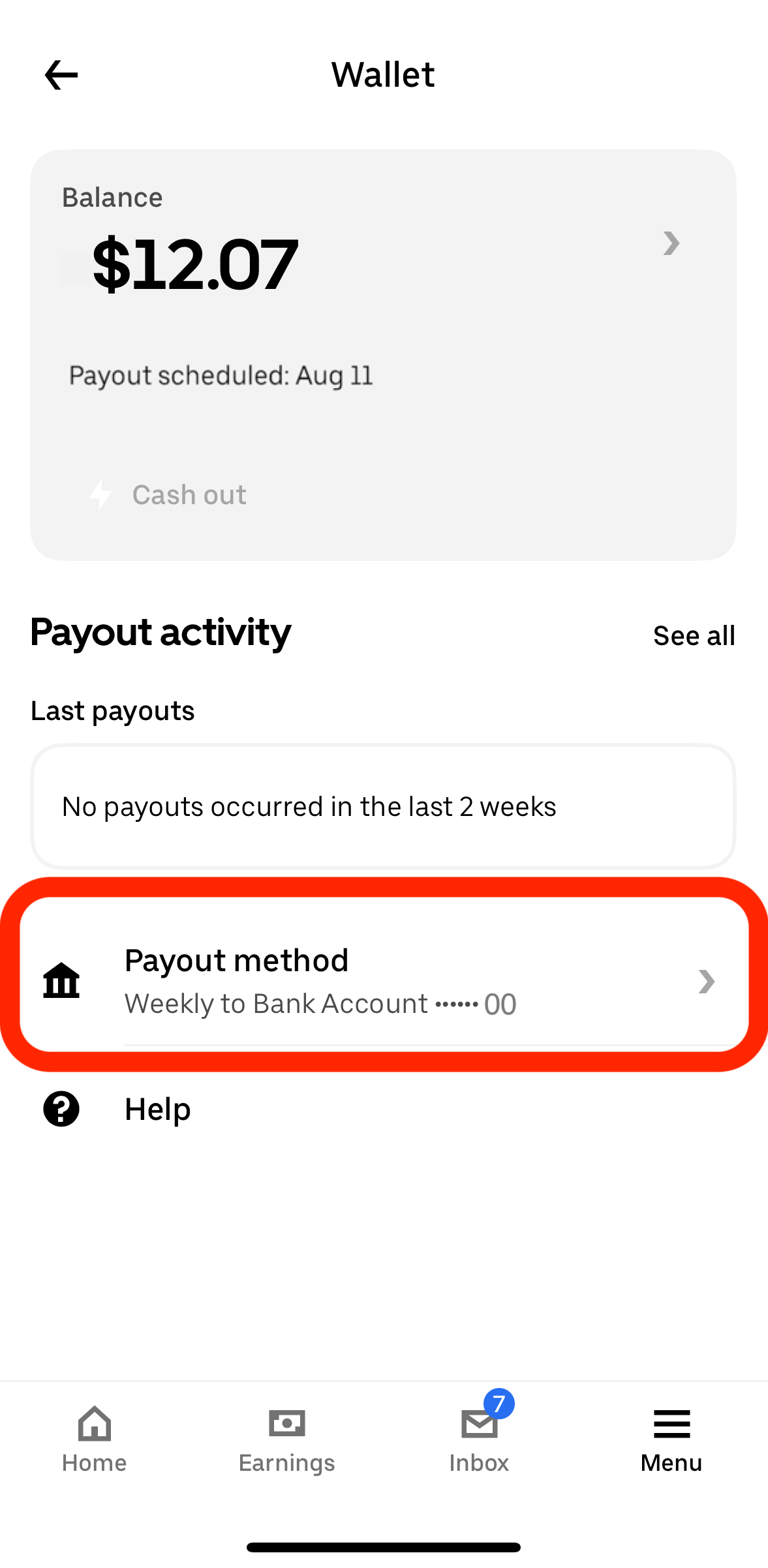The width and height of the screenshot is (768, 1568).
Task: See all payout activity
Action: pos(694,635)
